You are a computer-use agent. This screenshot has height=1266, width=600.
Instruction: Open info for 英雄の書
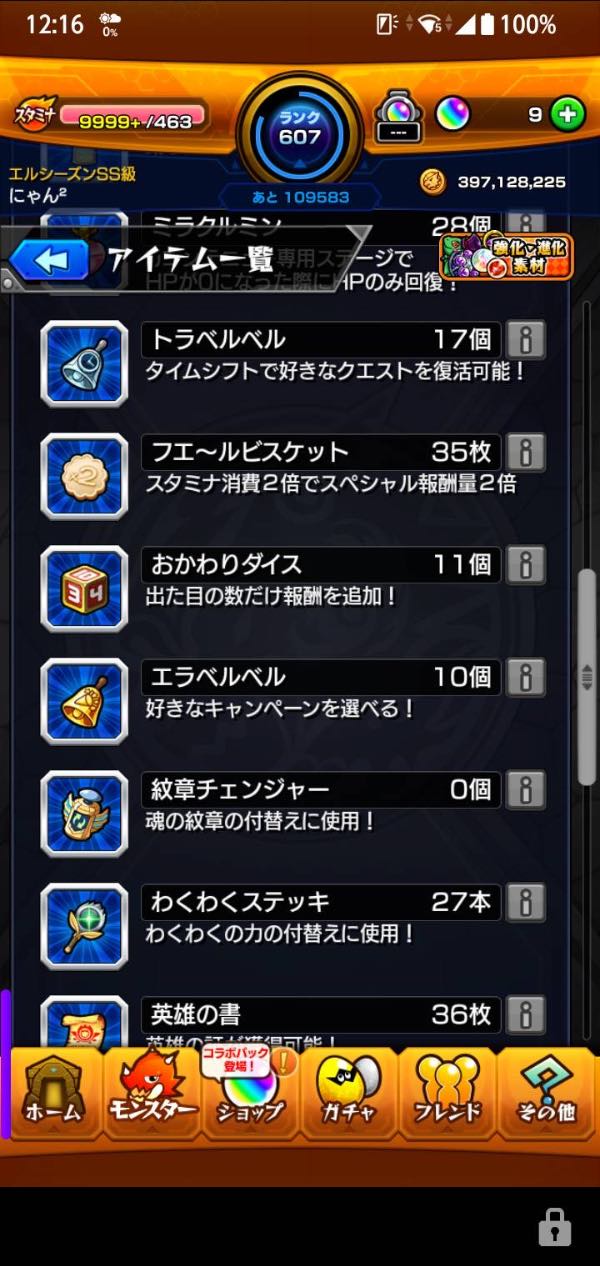(525, 1015)
